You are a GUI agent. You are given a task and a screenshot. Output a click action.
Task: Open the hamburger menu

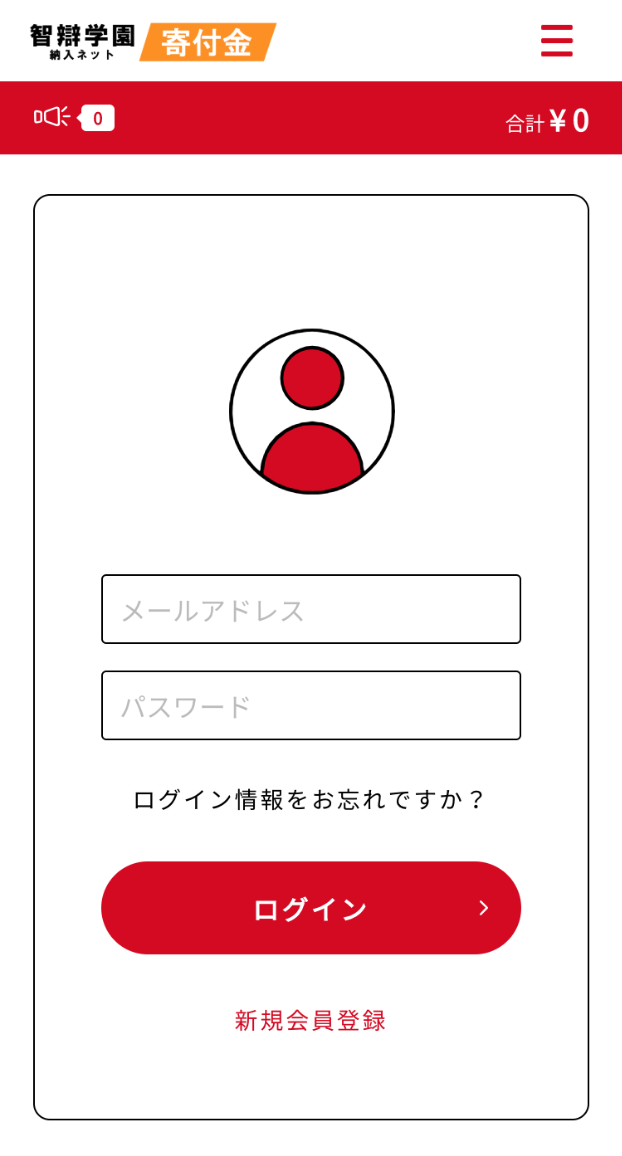556,41
